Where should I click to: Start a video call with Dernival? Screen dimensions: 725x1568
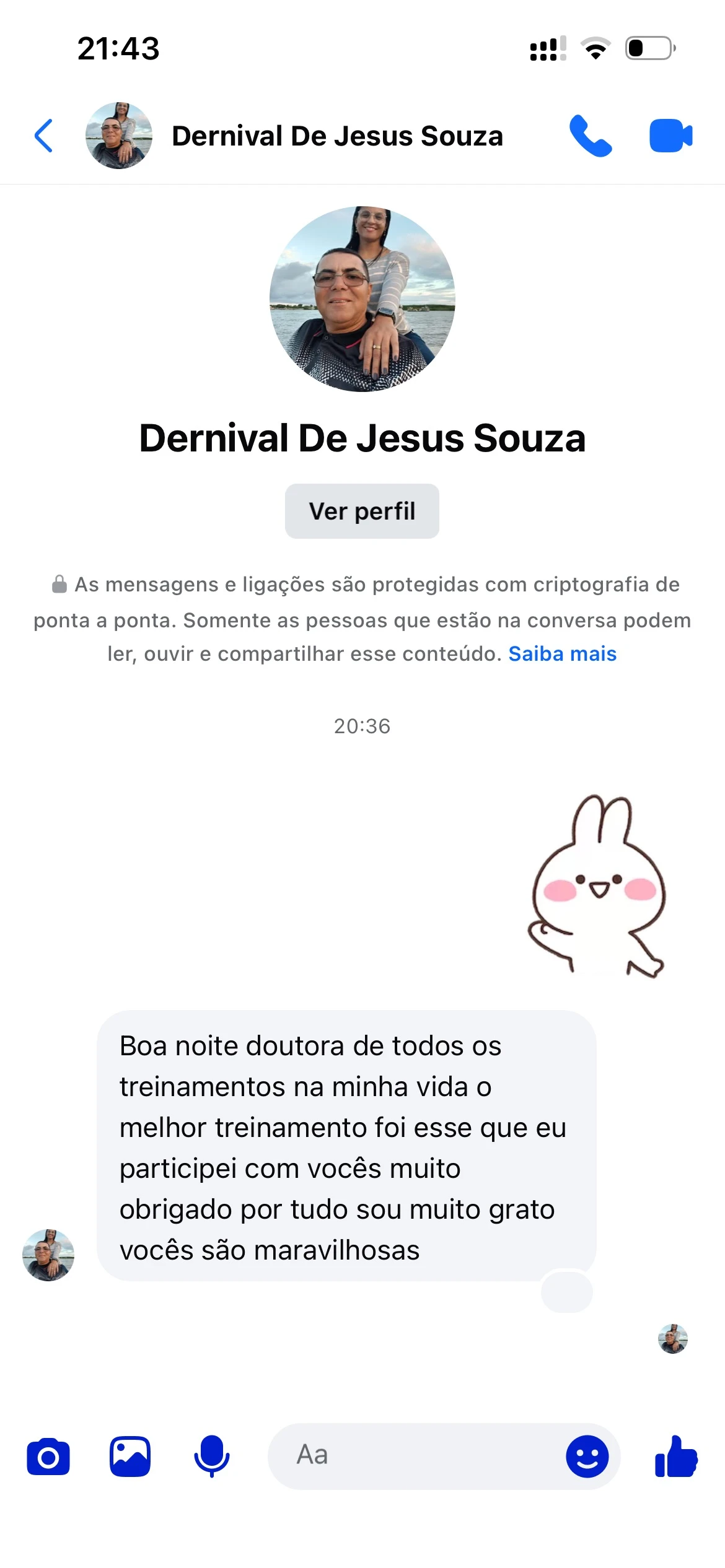(x=670, y=136)
